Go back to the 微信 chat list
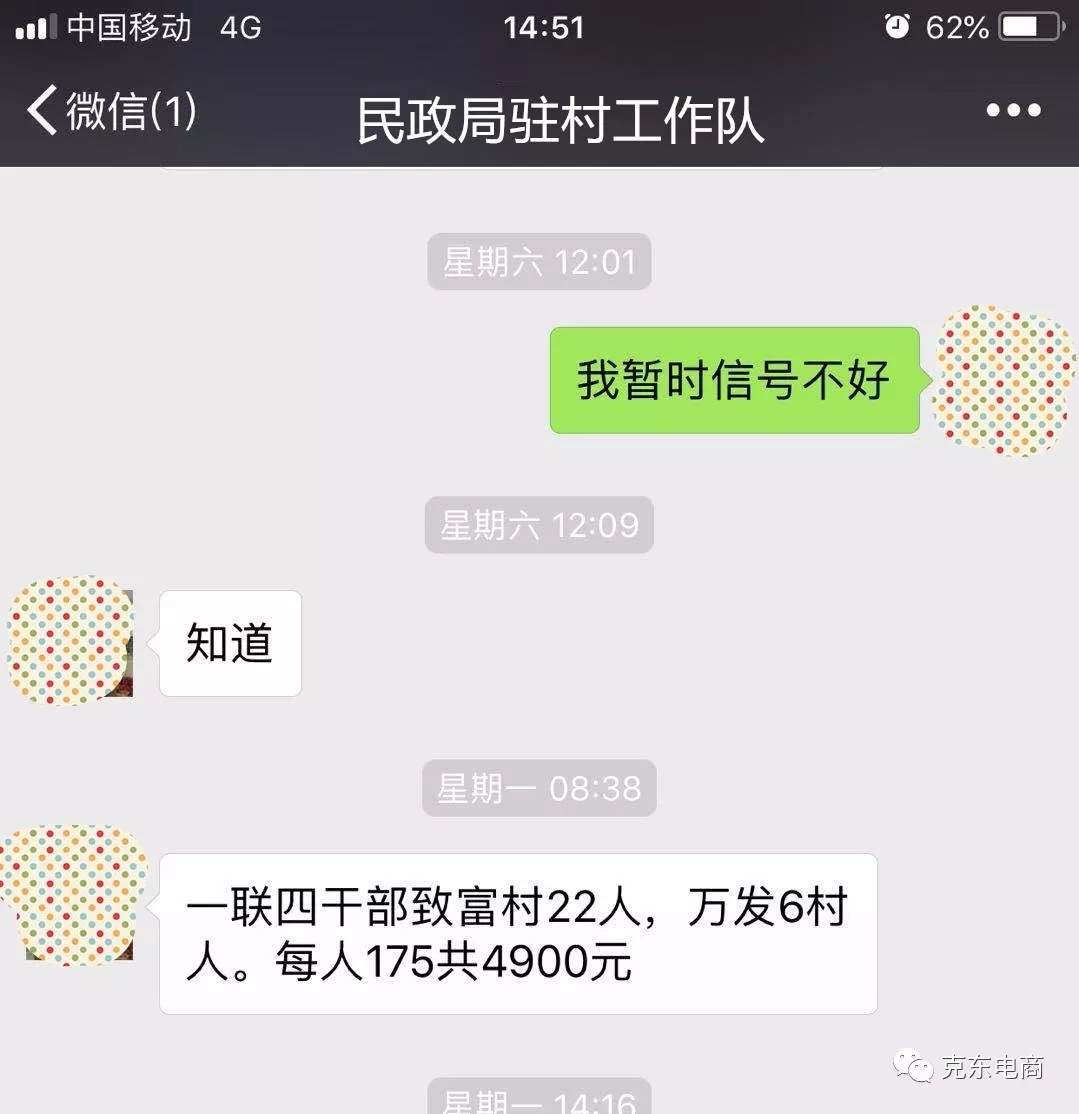This screenshot has width=1079, height=1114. pyautogui.click(x=110, y=110)
